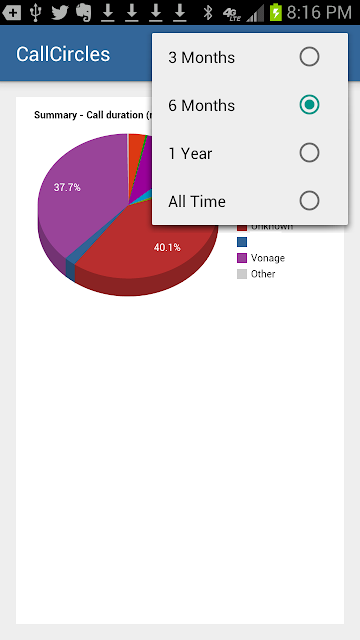This screenshot has width=360, height=640.
Task: Switch the range to 1 Year
Action: pos(250,153)
